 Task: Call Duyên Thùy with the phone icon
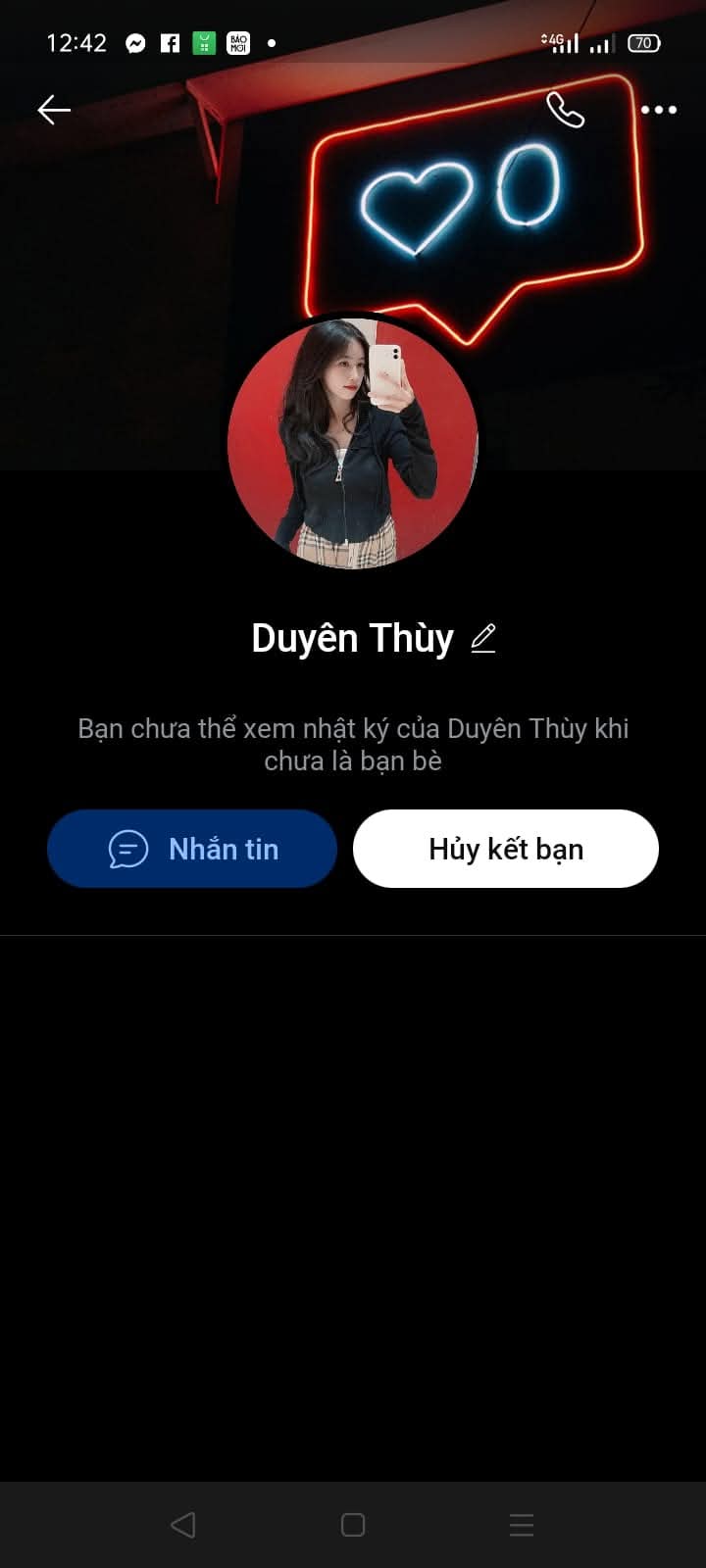pyautogui.click(x=565, y=110)
